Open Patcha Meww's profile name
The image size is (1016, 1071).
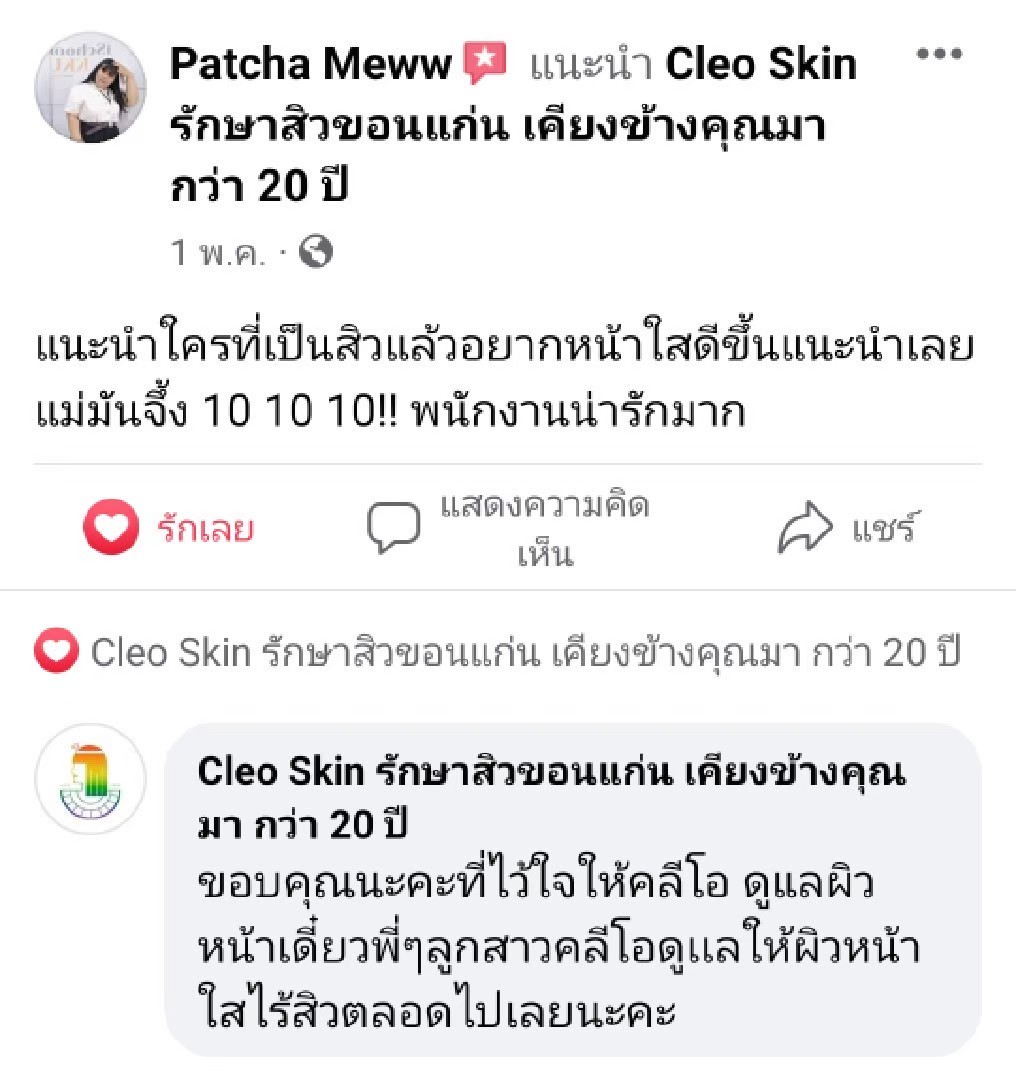coord(309,64)
